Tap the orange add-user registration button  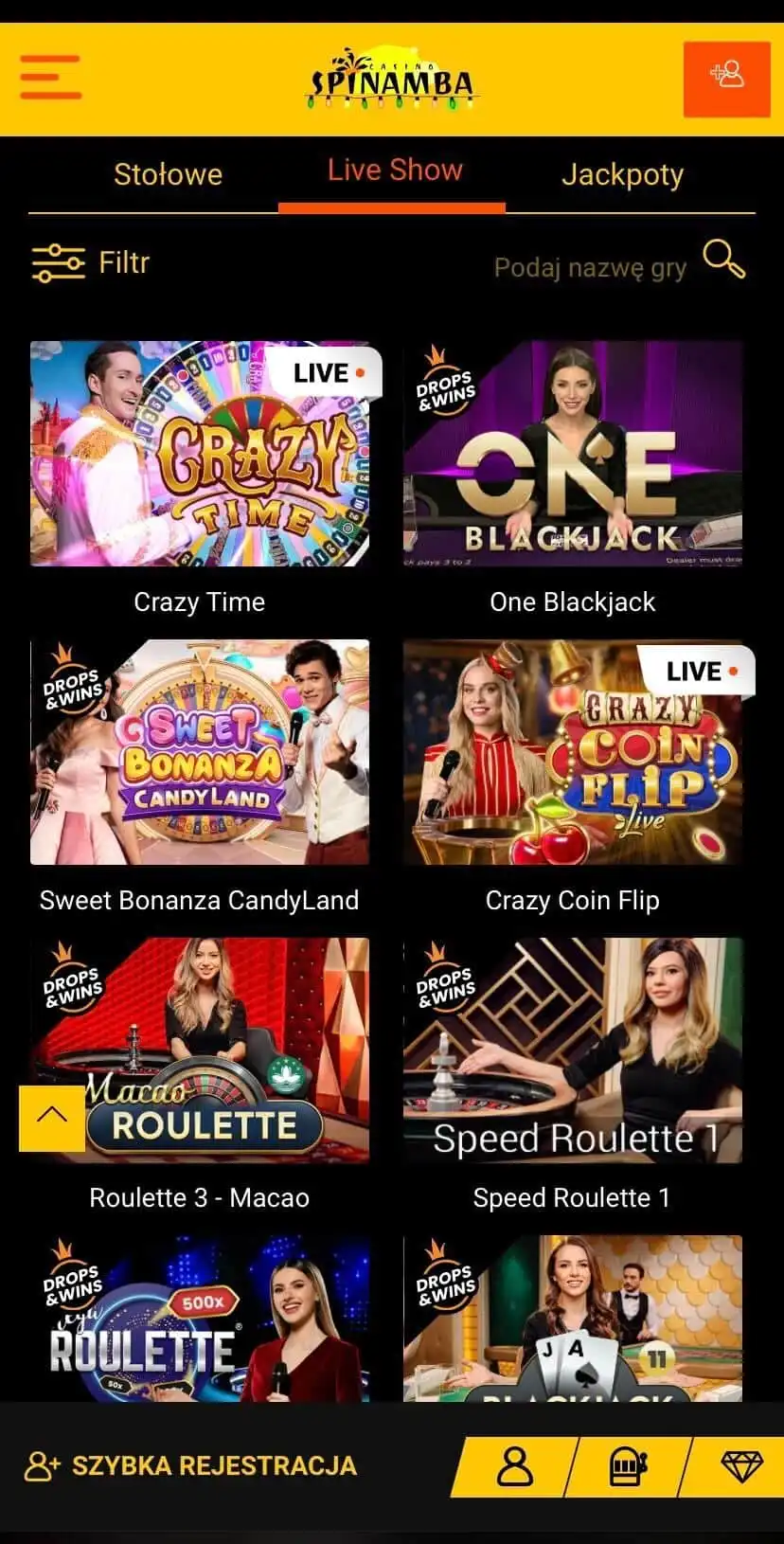click(726, 79)
